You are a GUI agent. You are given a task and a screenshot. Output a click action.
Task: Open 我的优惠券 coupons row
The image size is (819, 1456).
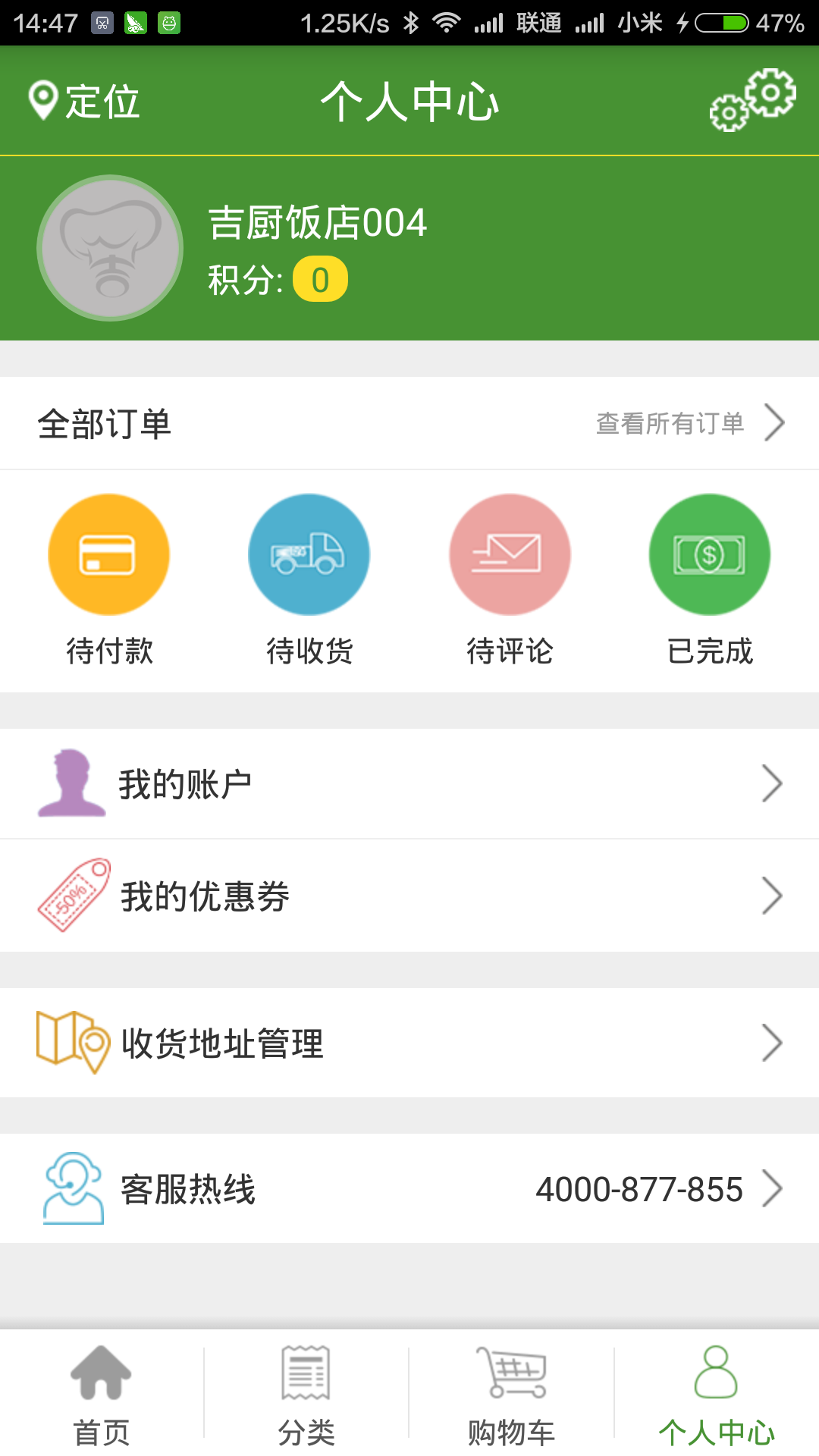pos(409,896)
